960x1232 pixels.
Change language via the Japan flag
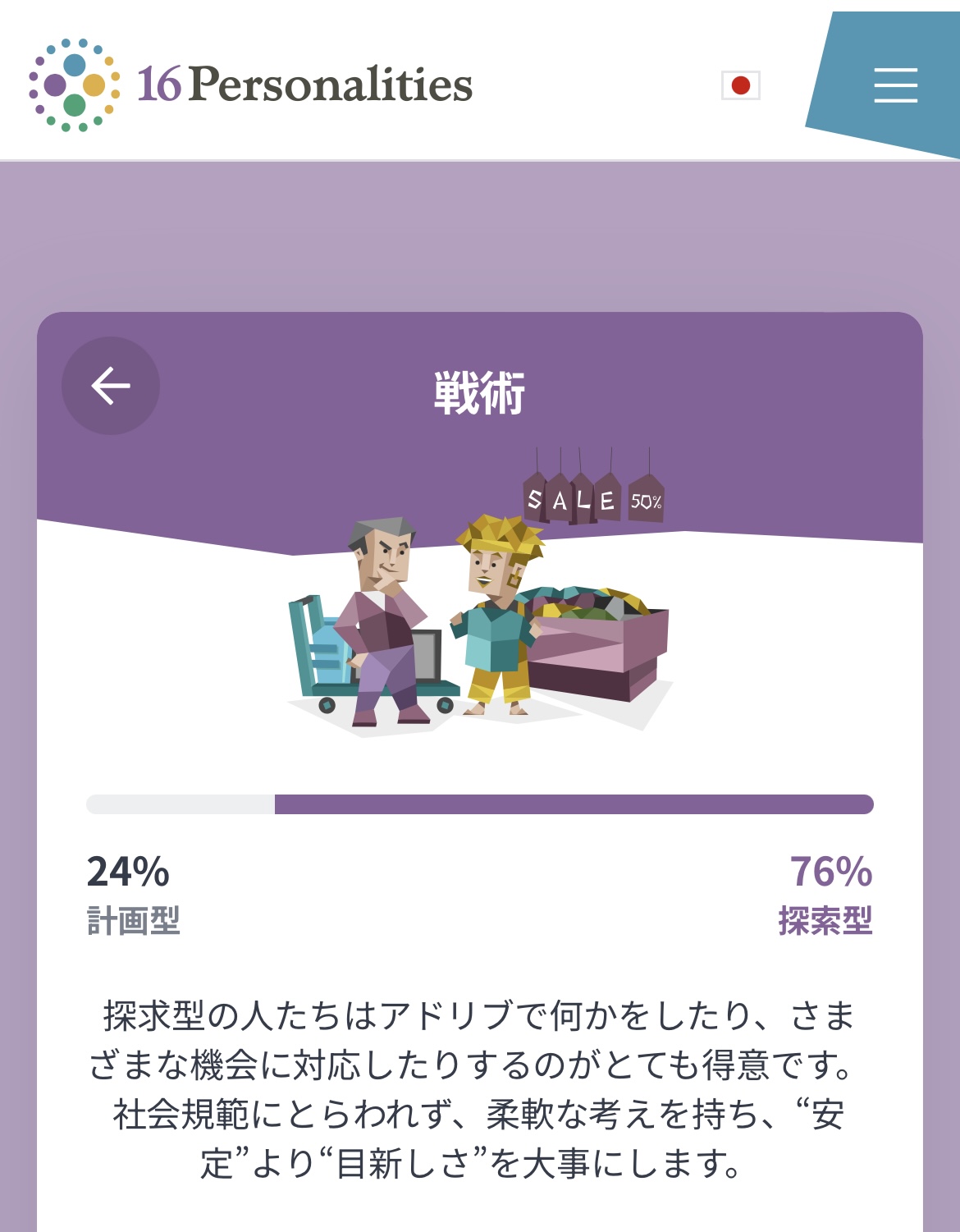tap(740, 85)
